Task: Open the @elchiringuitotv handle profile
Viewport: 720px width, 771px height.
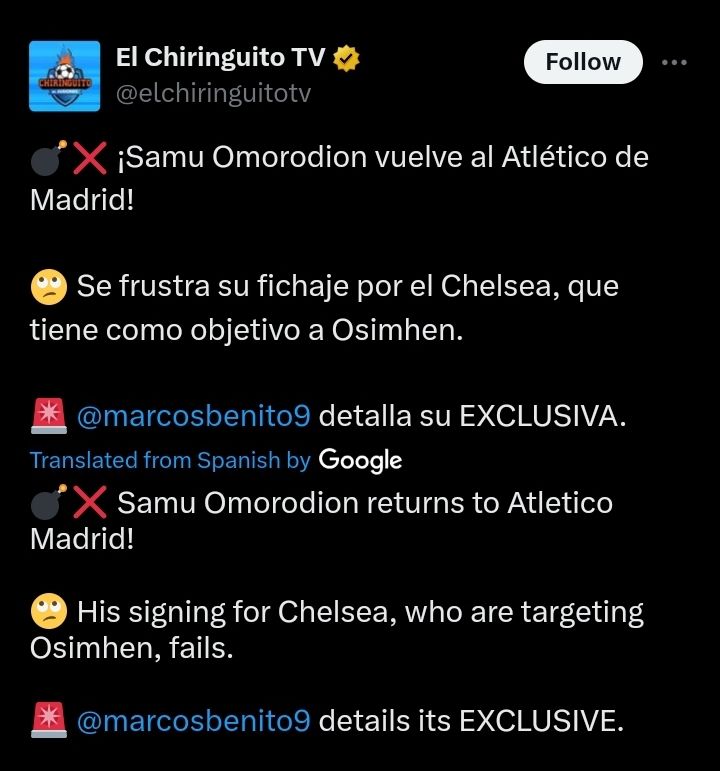Action: tap(214, 92)
